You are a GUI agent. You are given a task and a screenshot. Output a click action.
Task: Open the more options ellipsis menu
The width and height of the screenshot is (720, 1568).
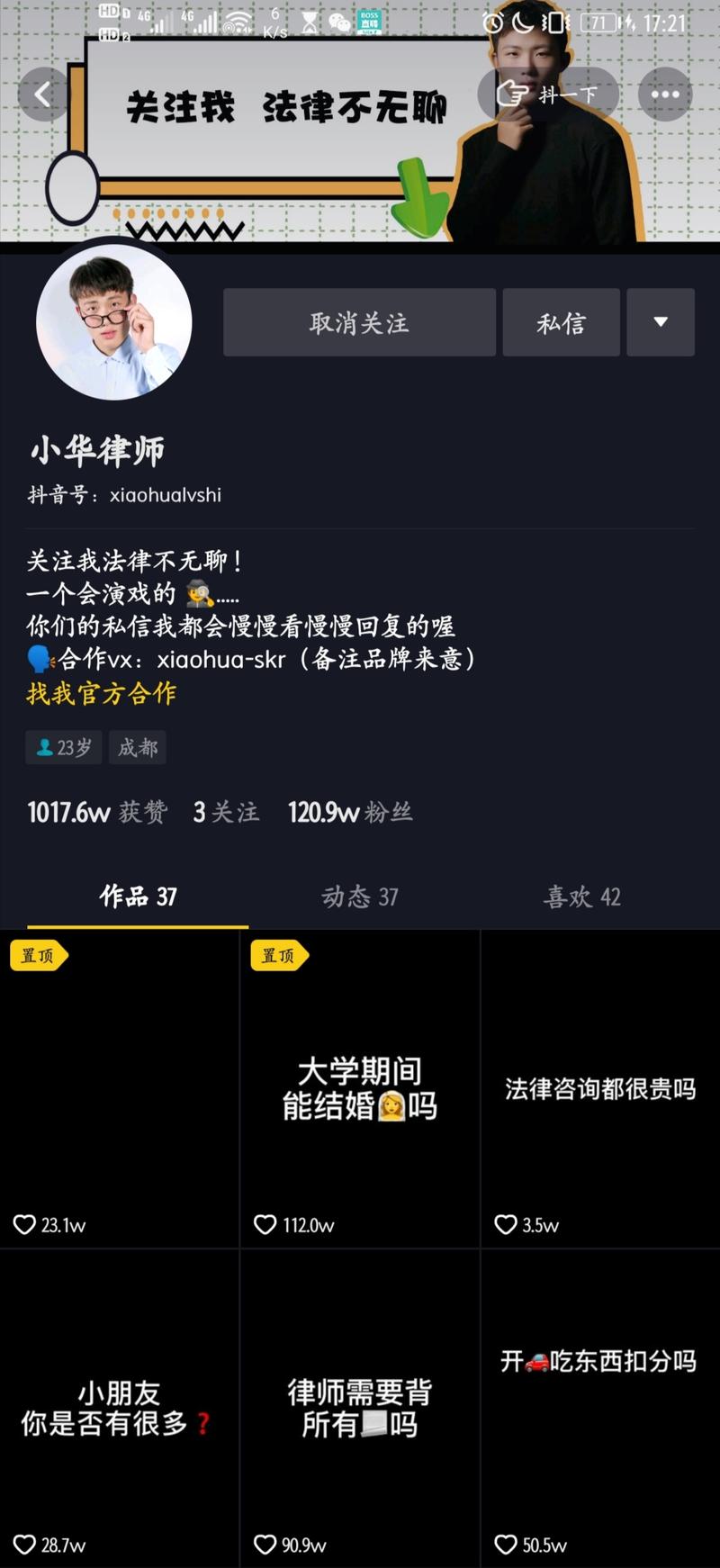tap(665, 94)
